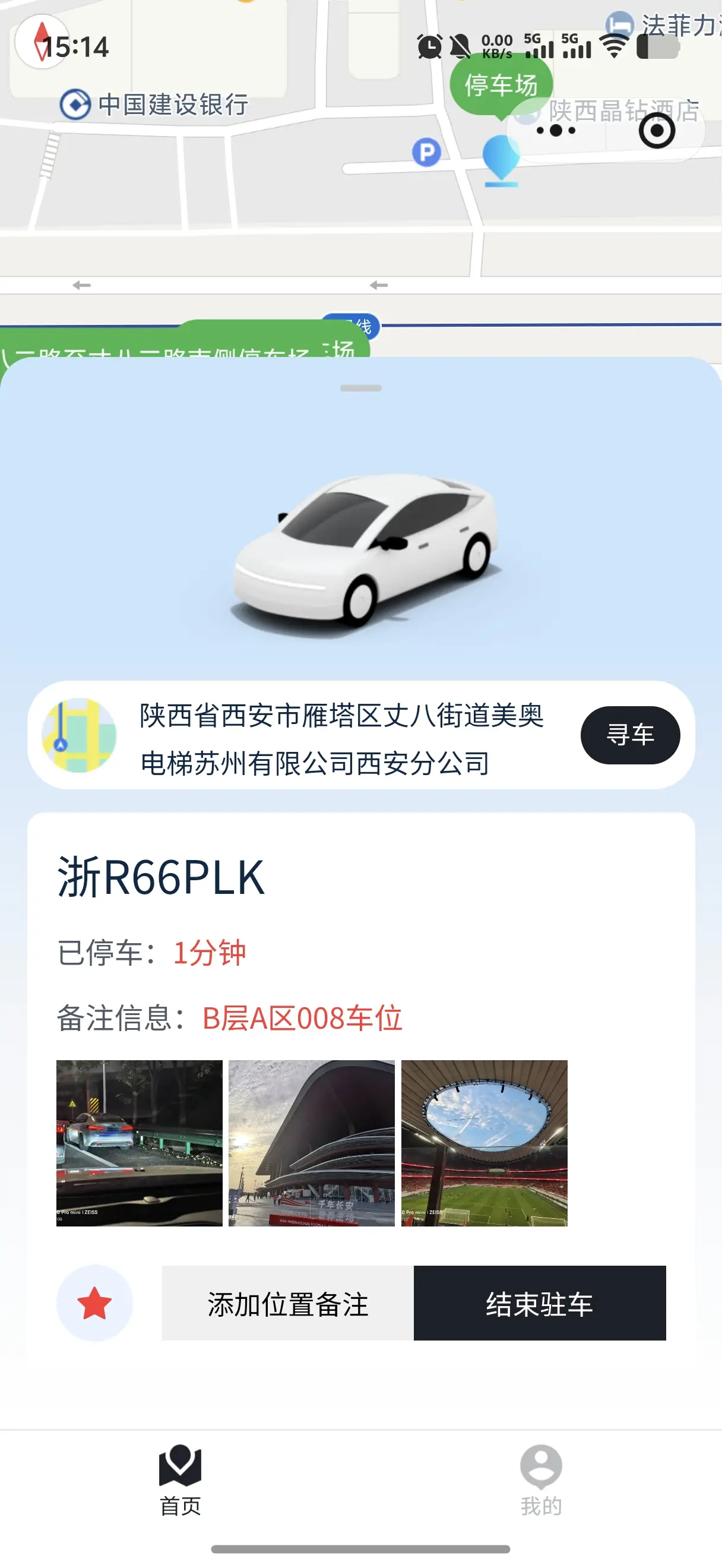Tap the red star favorite icon
Viewport: 722px width, 1568px height.
[x=94, y=1304]
